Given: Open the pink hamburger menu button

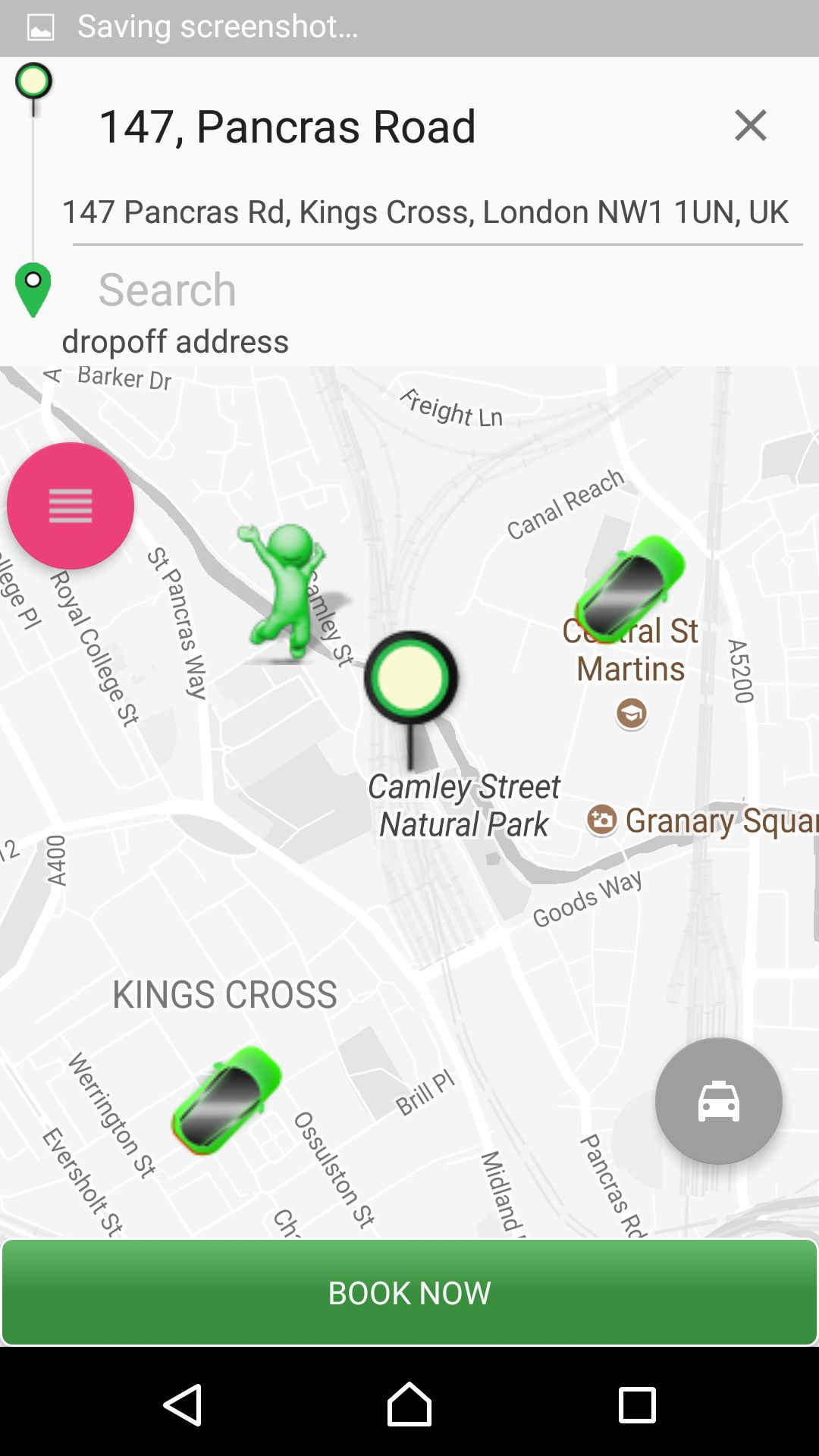Looking at the screenshot, I should pyautogui.click(x=71, y=506).
